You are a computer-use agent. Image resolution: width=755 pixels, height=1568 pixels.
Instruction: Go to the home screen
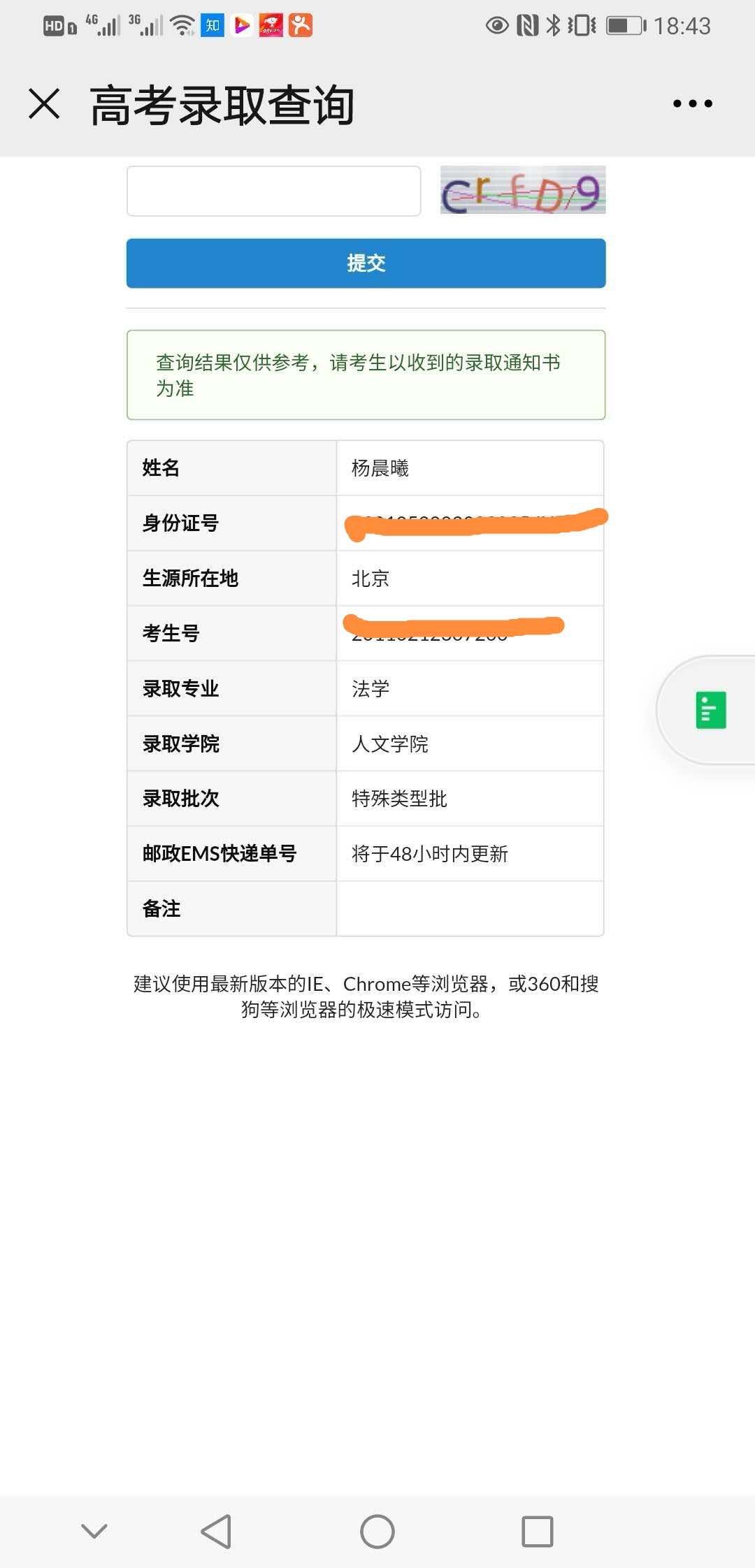(x=377, y=1532)
